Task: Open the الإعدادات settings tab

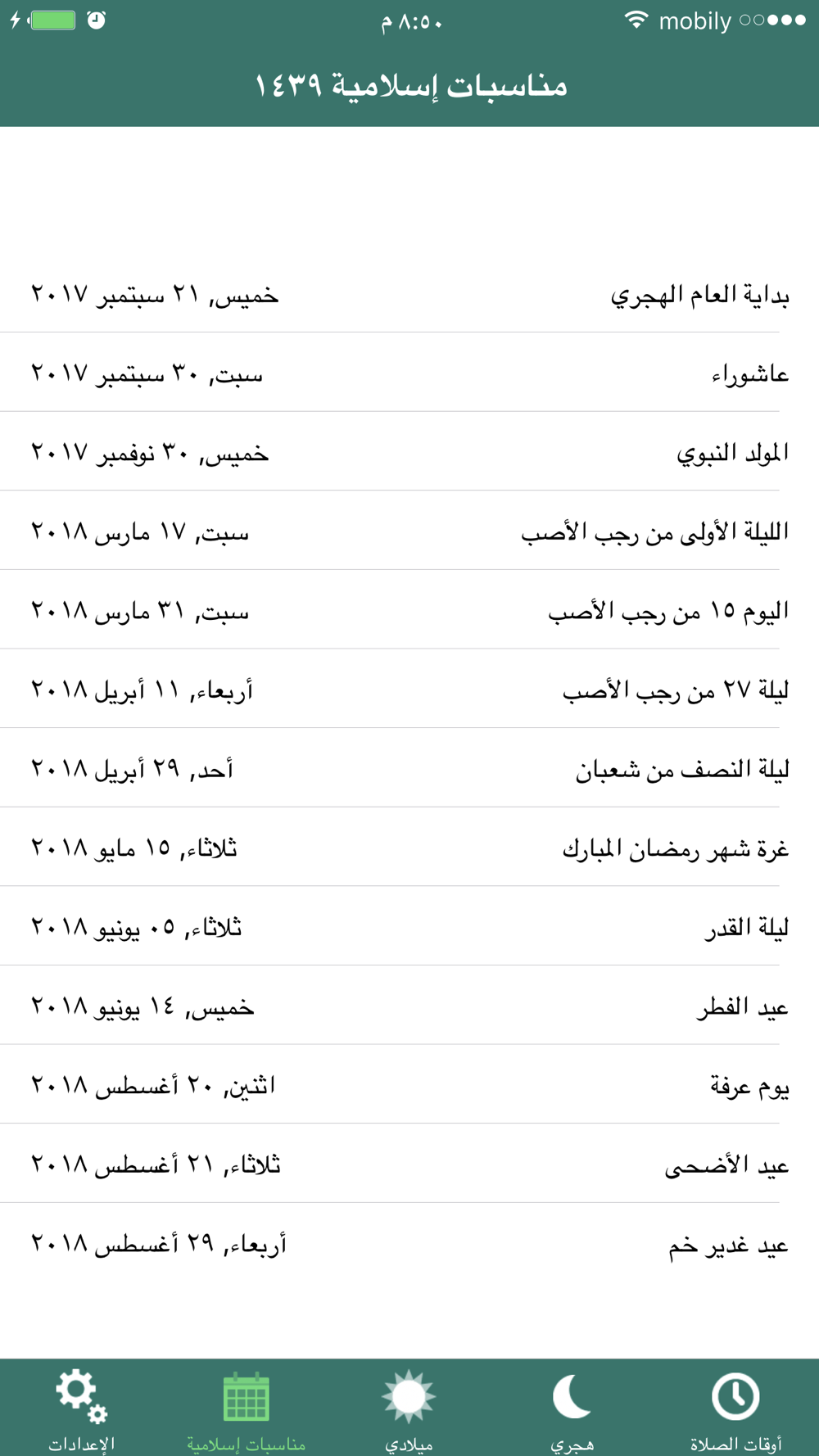Action: 82,1408
